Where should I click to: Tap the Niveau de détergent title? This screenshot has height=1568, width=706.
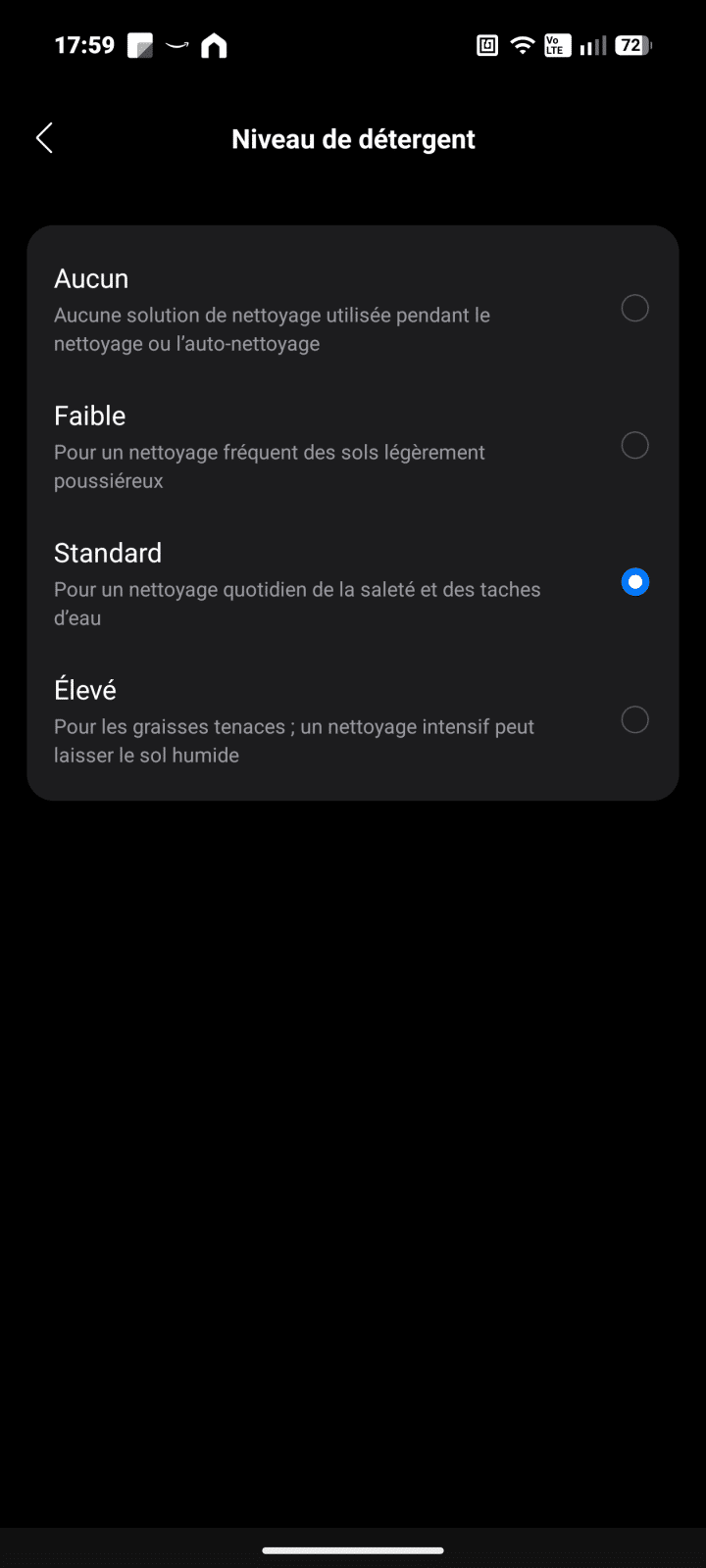tap(353, 138)
